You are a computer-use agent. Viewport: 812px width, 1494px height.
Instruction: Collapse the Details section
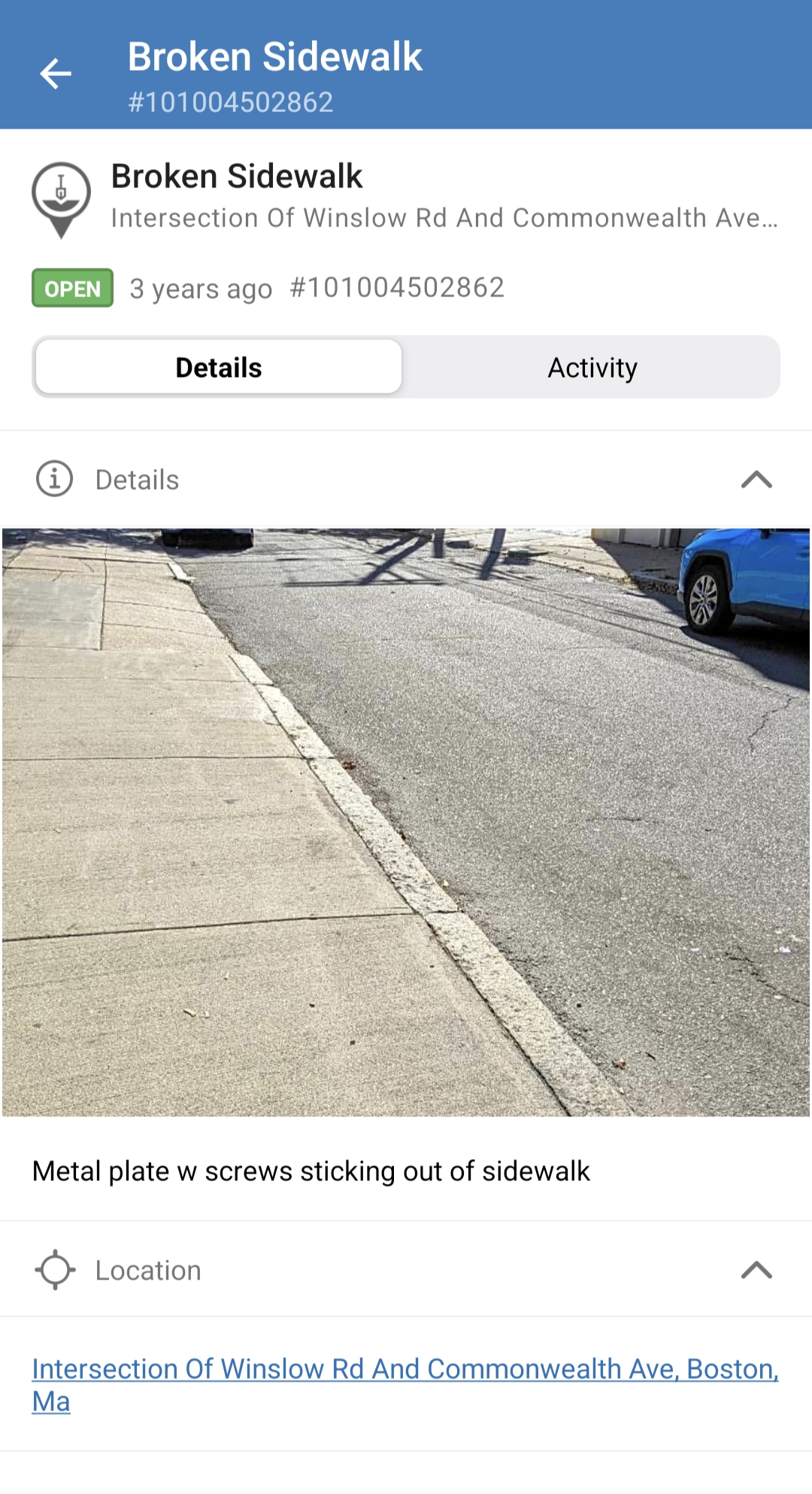click(x=756, y=480)
